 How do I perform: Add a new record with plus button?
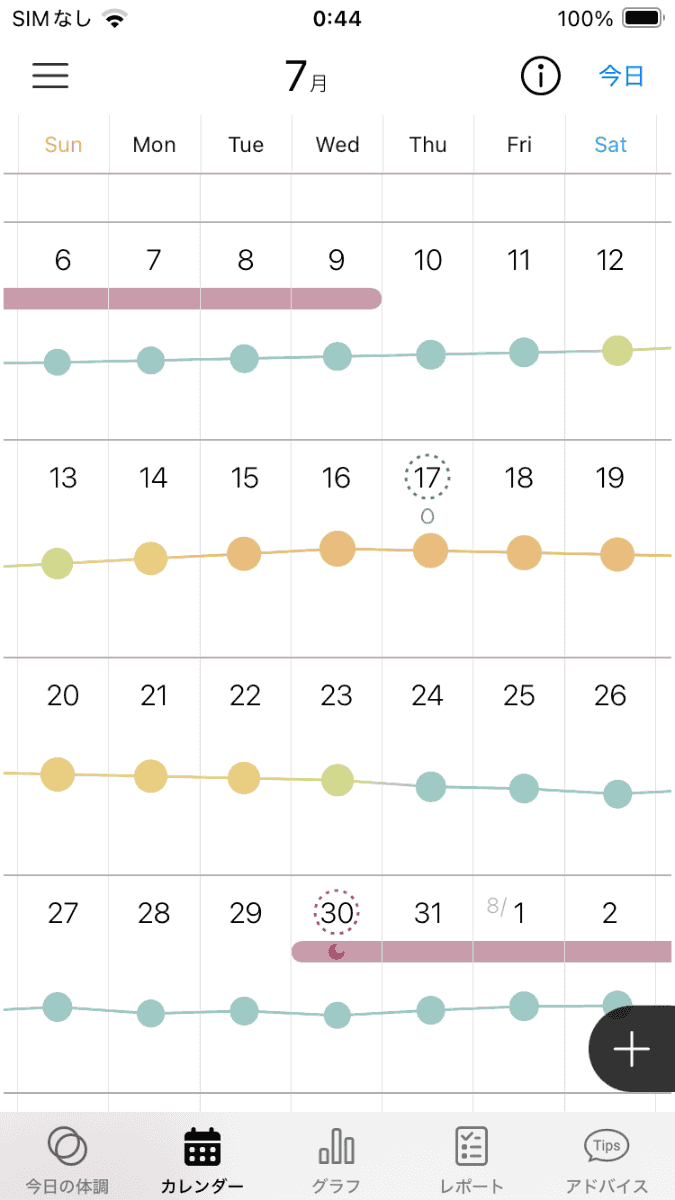(632, 1048)
